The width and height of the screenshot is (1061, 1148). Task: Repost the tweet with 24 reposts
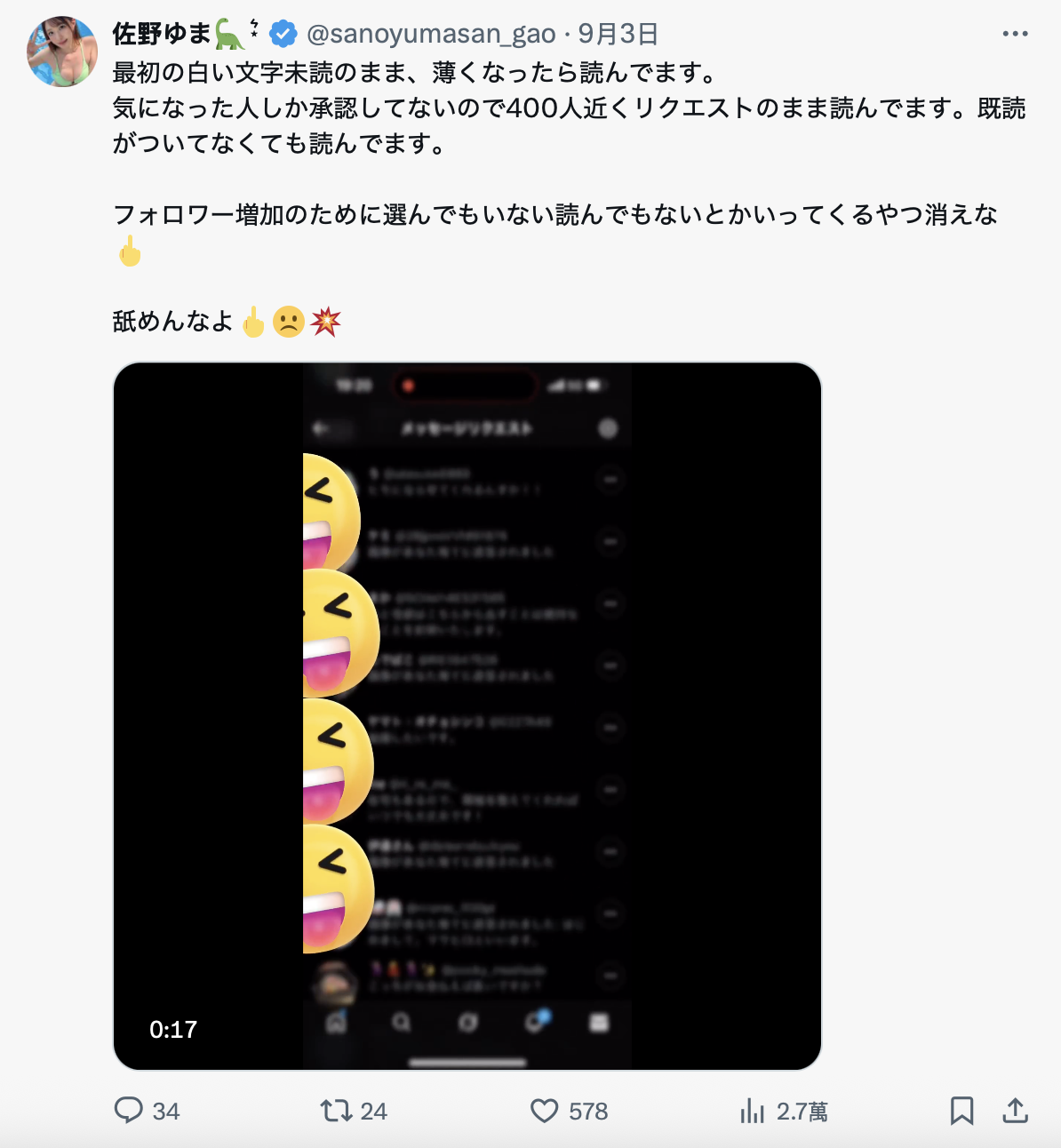click(x=337, y=1110)
